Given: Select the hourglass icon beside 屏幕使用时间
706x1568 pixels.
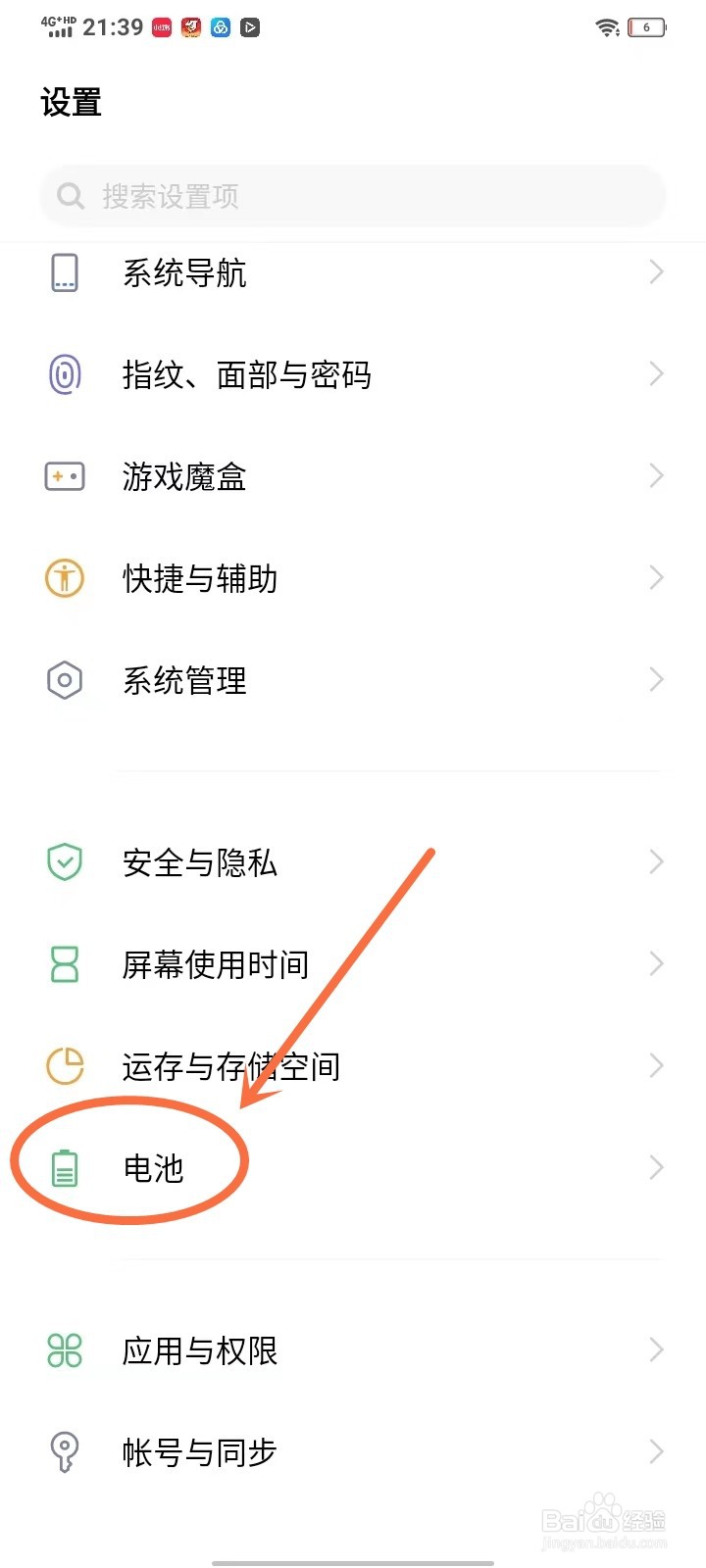Looking at the screenshot, I should [x=64, y=965].
